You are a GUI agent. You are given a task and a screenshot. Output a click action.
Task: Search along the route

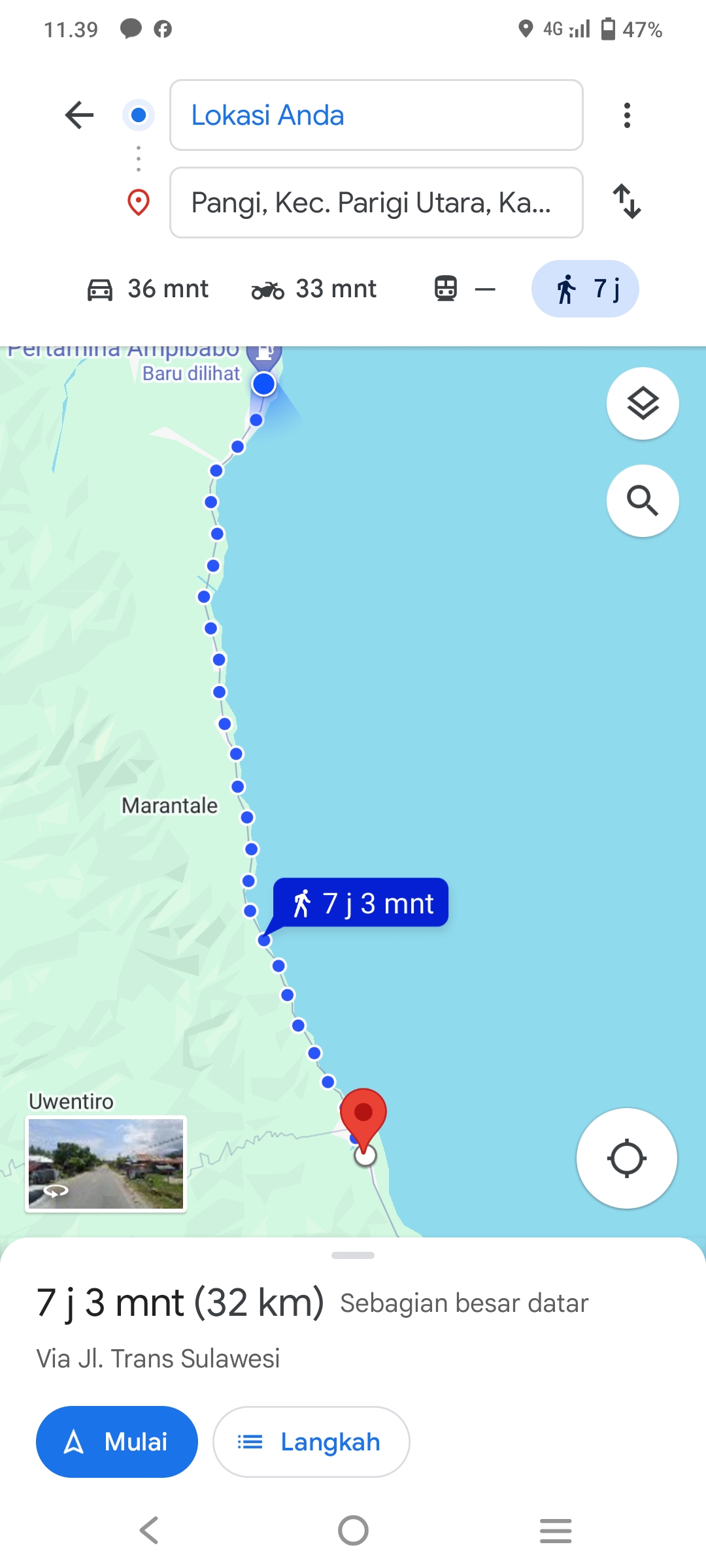[x=643, y=500]
